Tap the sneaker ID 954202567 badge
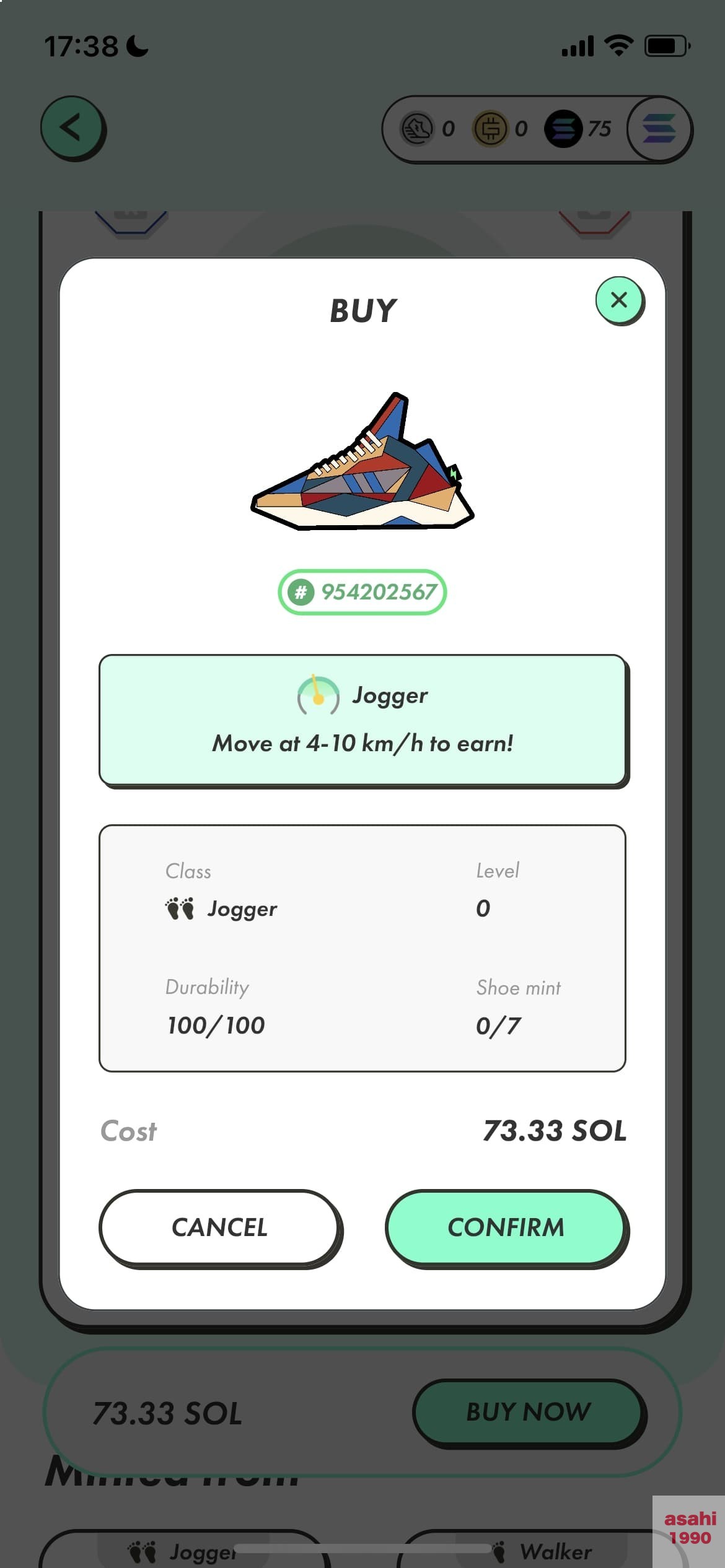The width and height of the screenshot is (725, 1568). tap(362, 592)
